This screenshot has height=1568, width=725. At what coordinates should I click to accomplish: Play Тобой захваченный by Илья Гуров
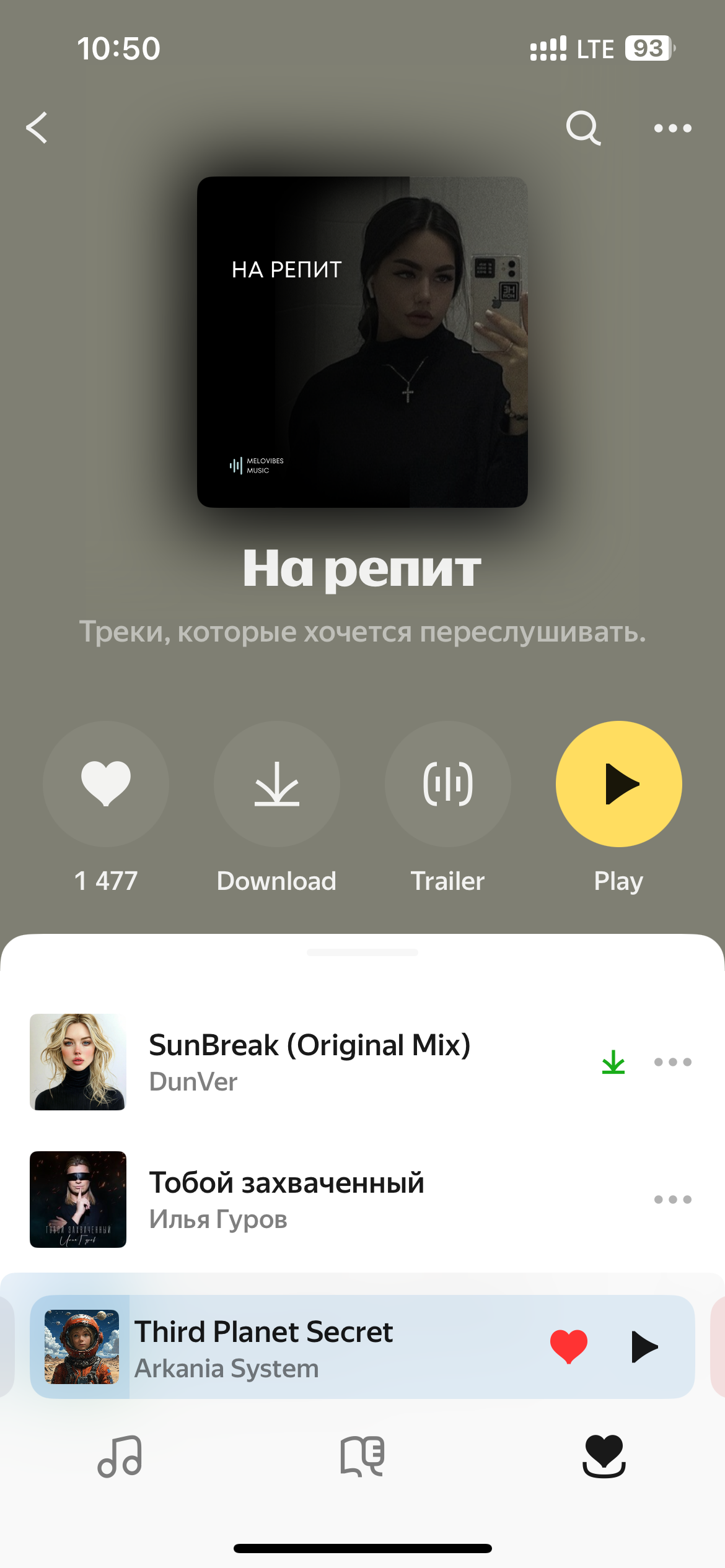[x=286, y=1199]
